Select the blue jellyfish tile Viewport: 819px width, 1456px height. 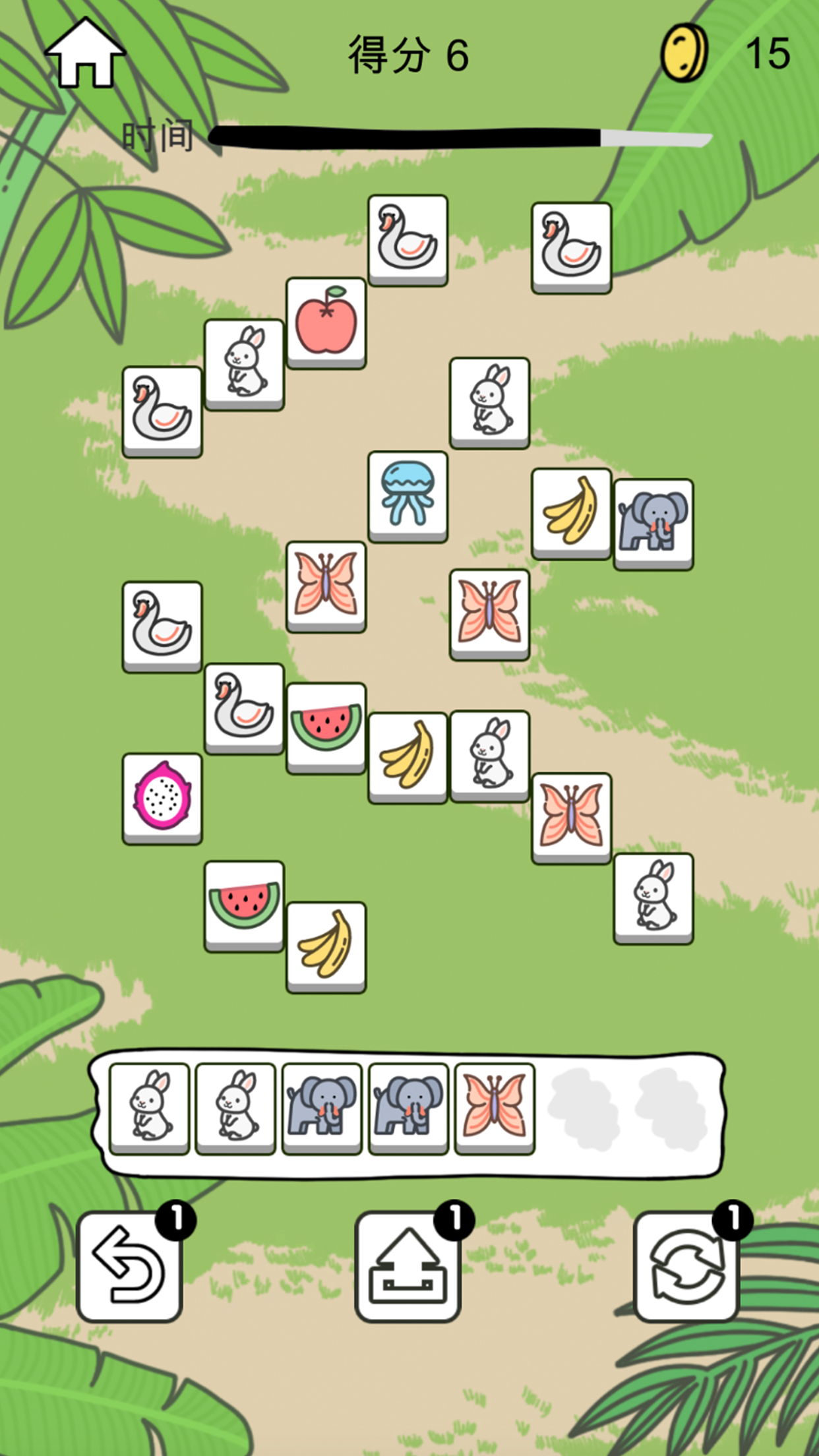(x=408, y=495)
